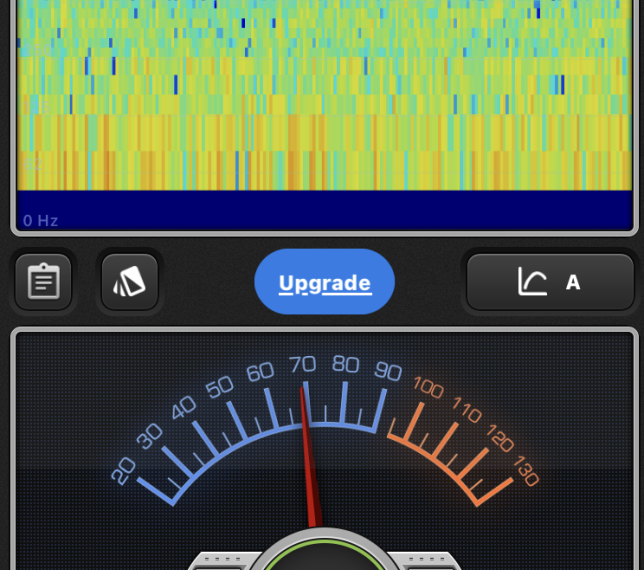The height and width of the screenshot is (570, 644).
Task: Open the clipboard notes icon
Action: pyautogui.click(x=43, y=282)
